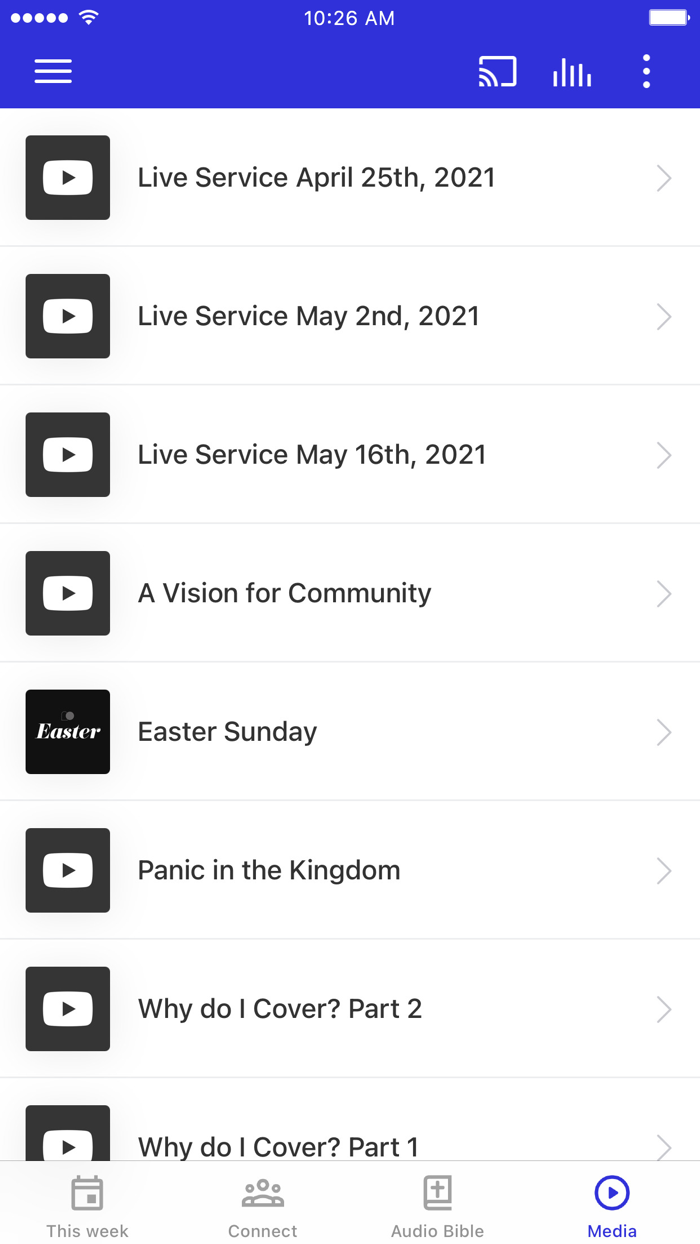700x1244 pixels.
Task: Open Live Service May 16th, 2021
Action: [x=350, y=455]
